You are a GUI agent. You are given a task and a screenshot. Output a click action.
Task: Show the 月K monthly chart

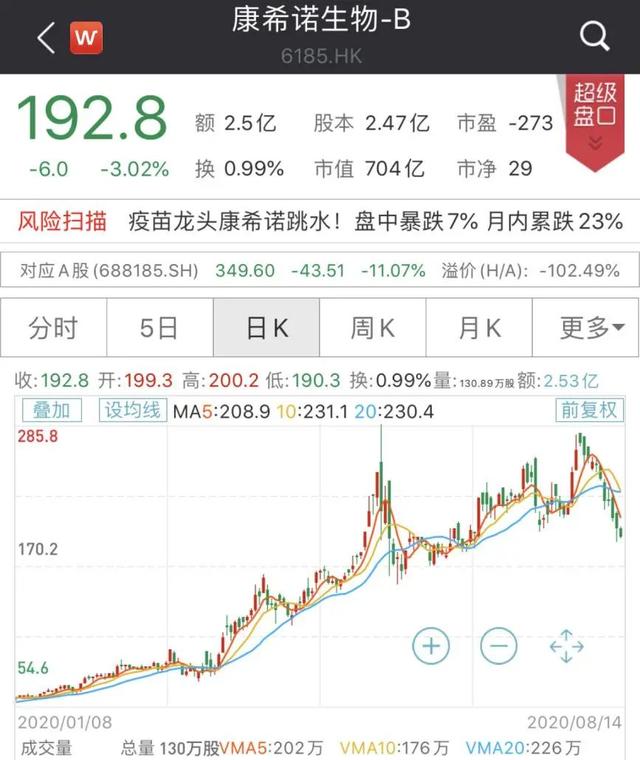pyautogui.click(x=480, y=328)
